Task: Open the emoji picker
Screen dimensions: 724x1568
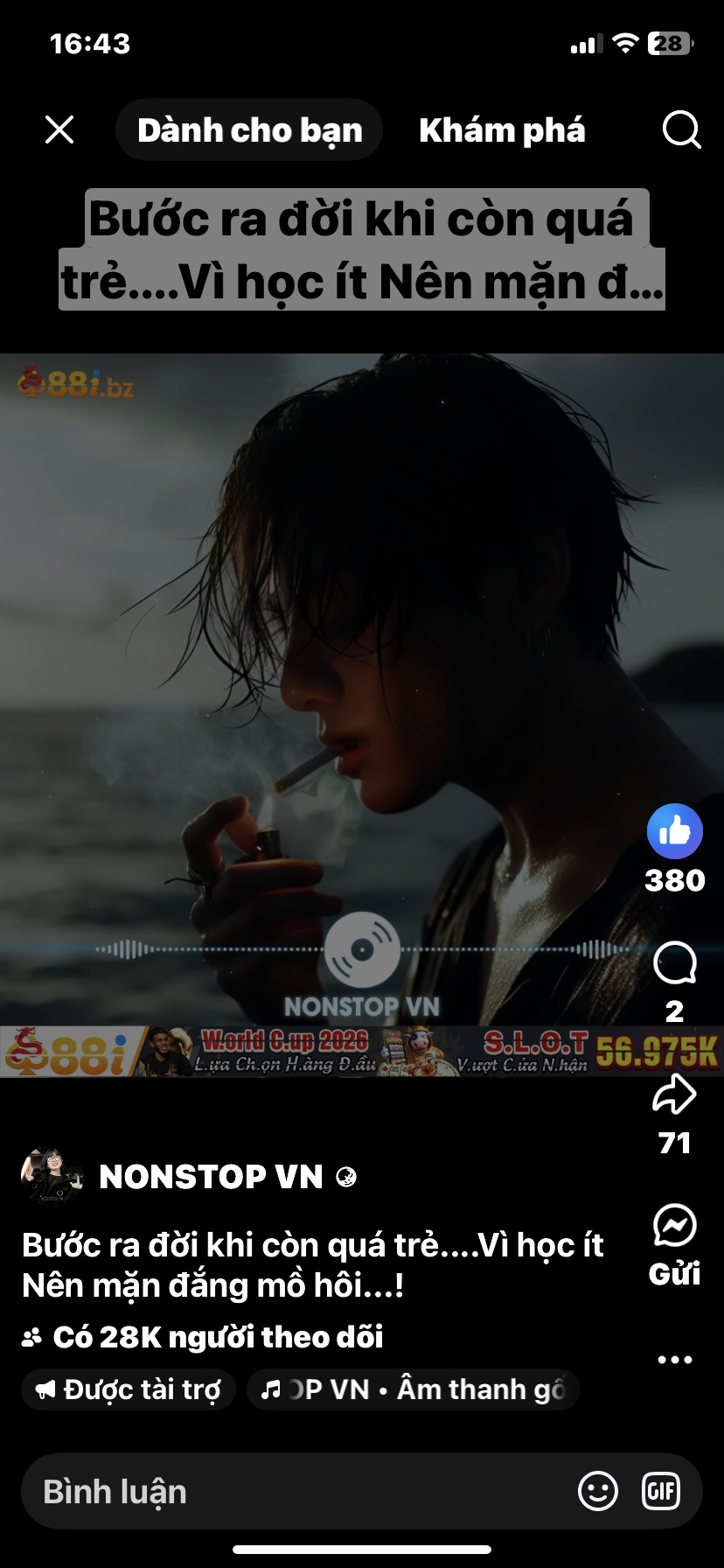Action: tap(598, 1491)
